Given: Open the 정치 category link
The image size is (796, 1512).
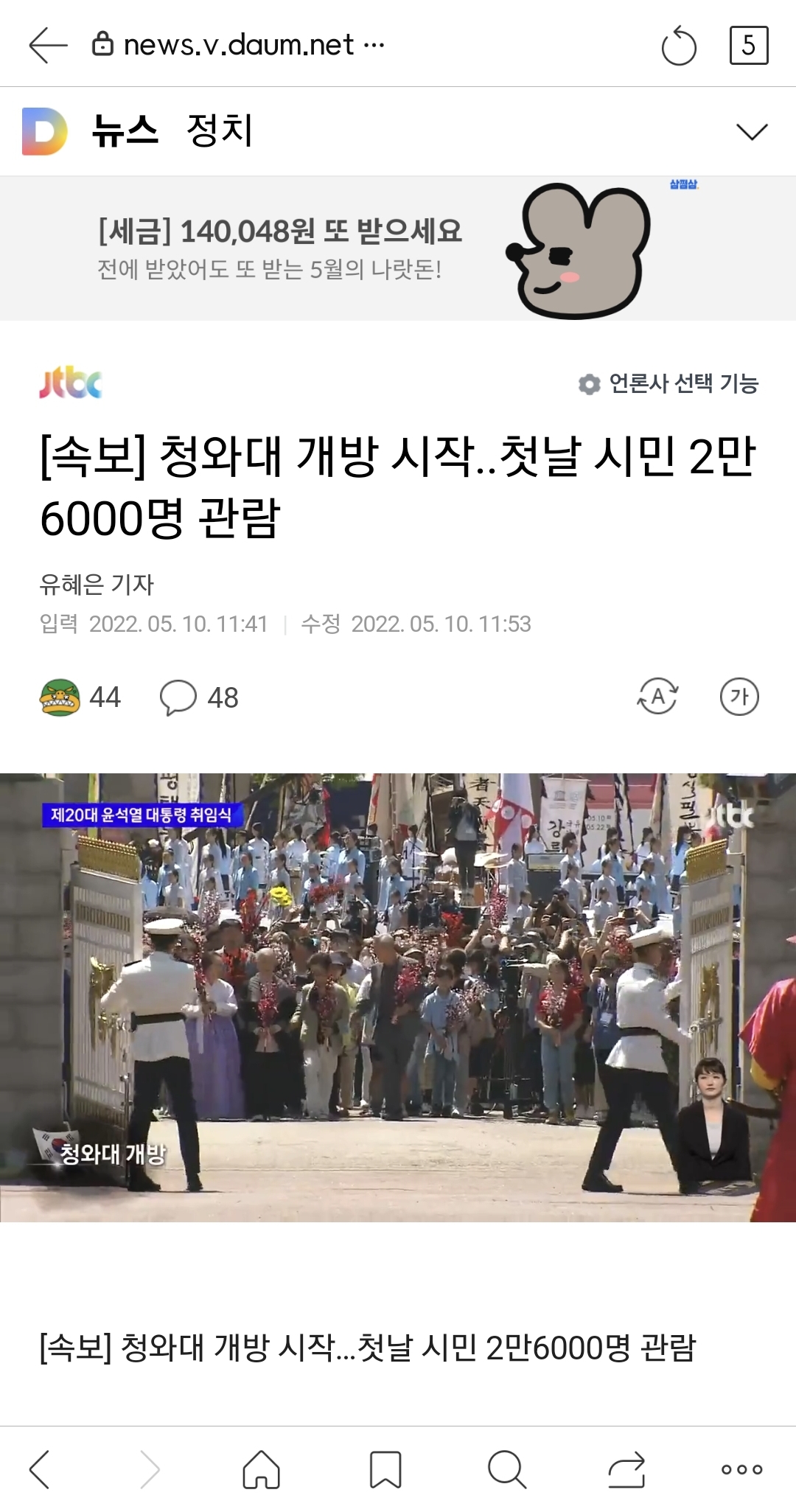Looking at the screenshot, I should tap(220, 131).
